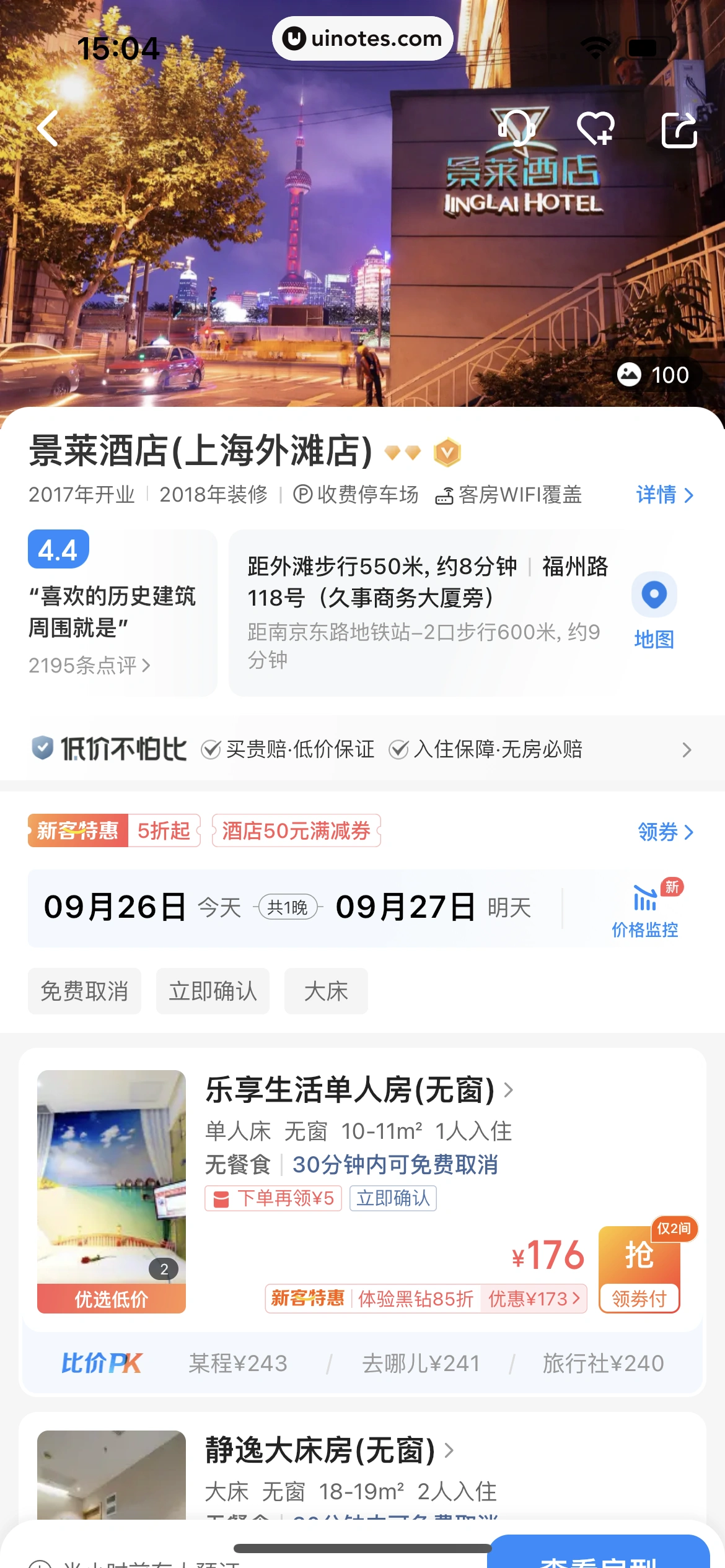The height and width of the screenshot is (1568, 725).
Task: Open the 地图 map location
Action: tap(654, 611)
